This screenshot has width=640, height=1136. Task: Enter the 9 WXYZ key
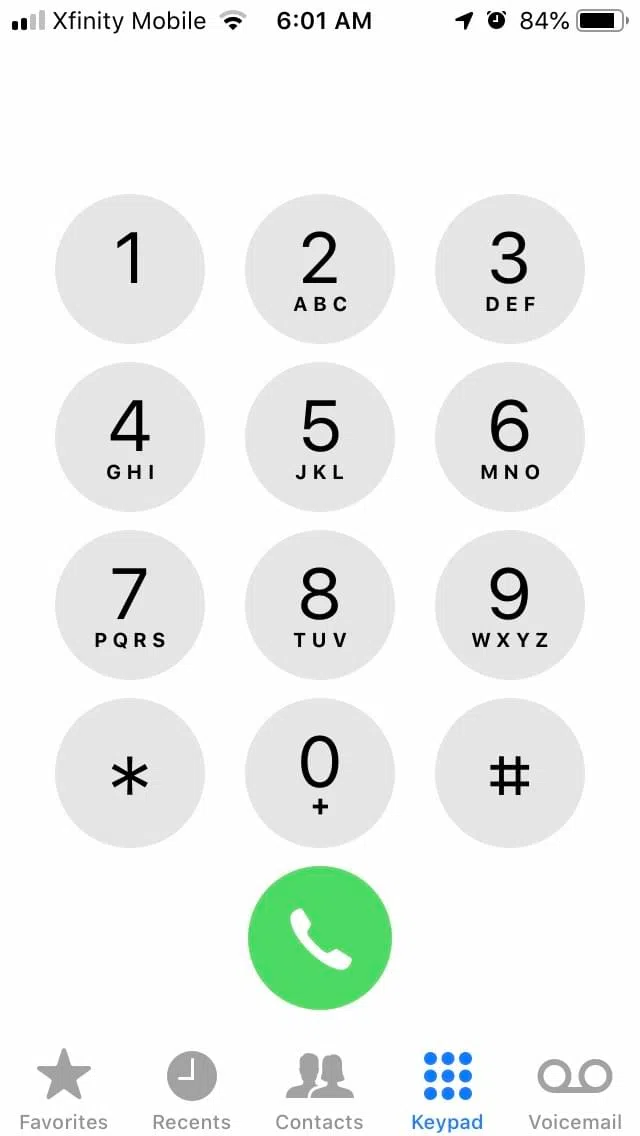tap(510, 605)
